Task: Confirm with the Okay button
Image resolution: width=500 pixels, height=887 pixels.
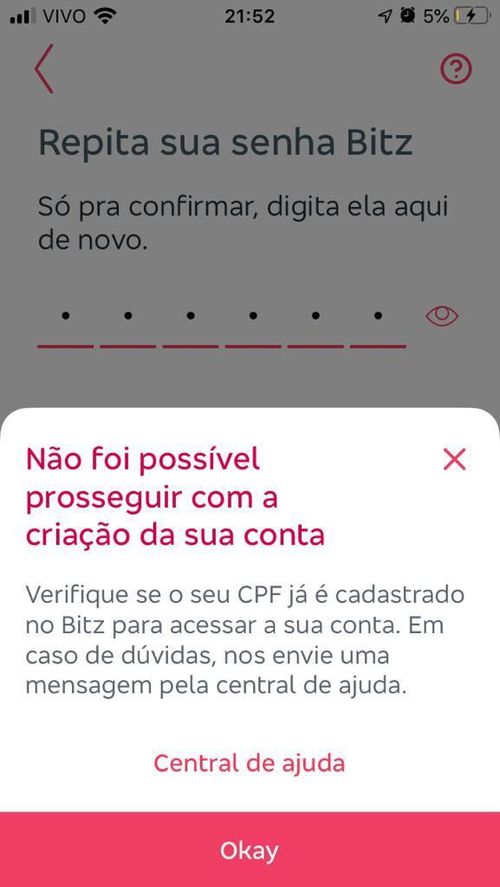Action: [250, 850]
